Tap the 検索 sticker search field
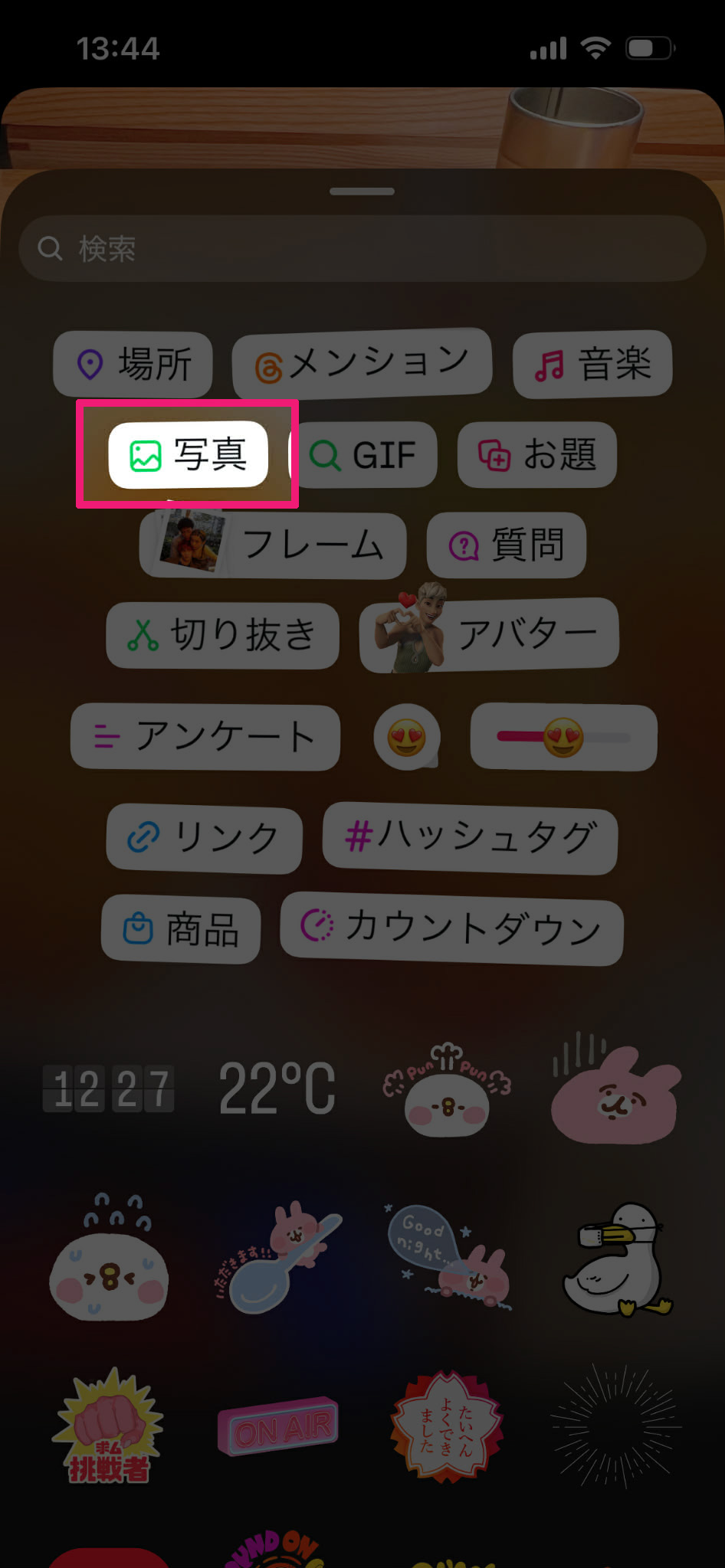 (362, 248)
